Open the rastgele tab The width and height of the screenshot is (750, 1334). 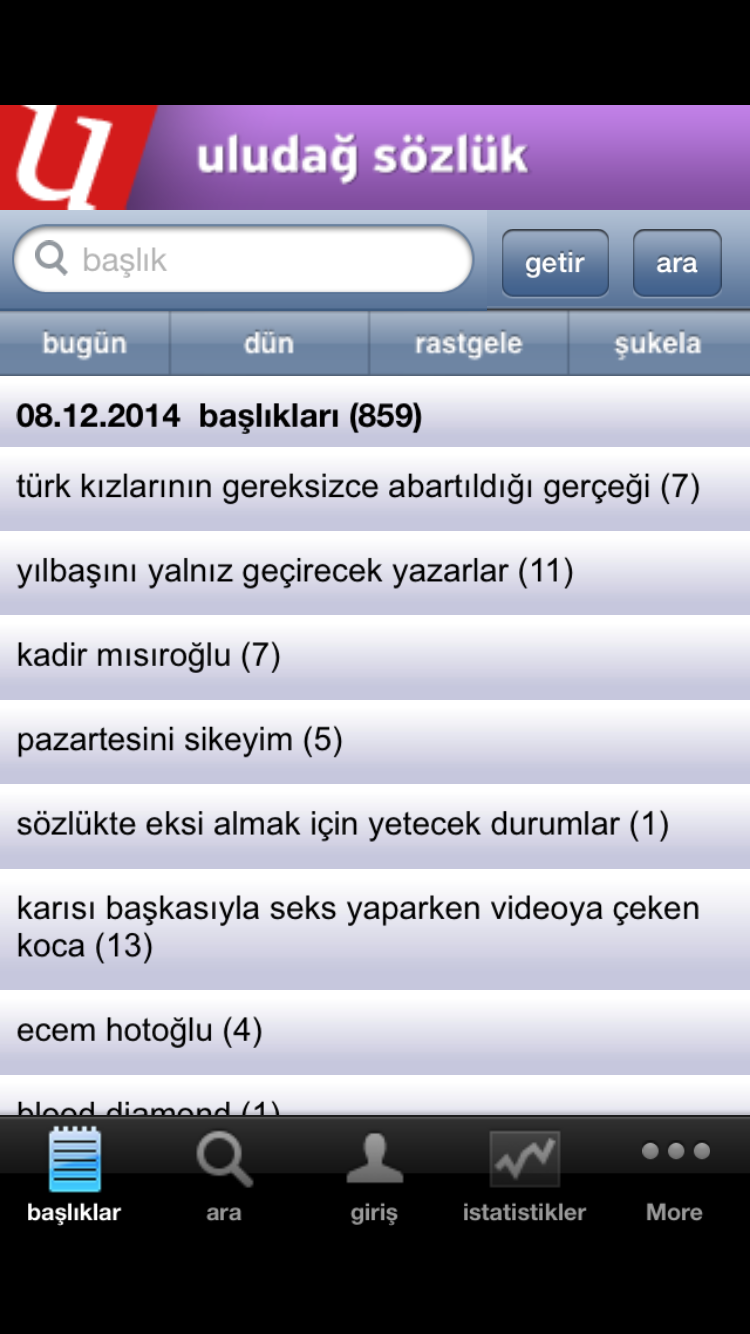468,343
